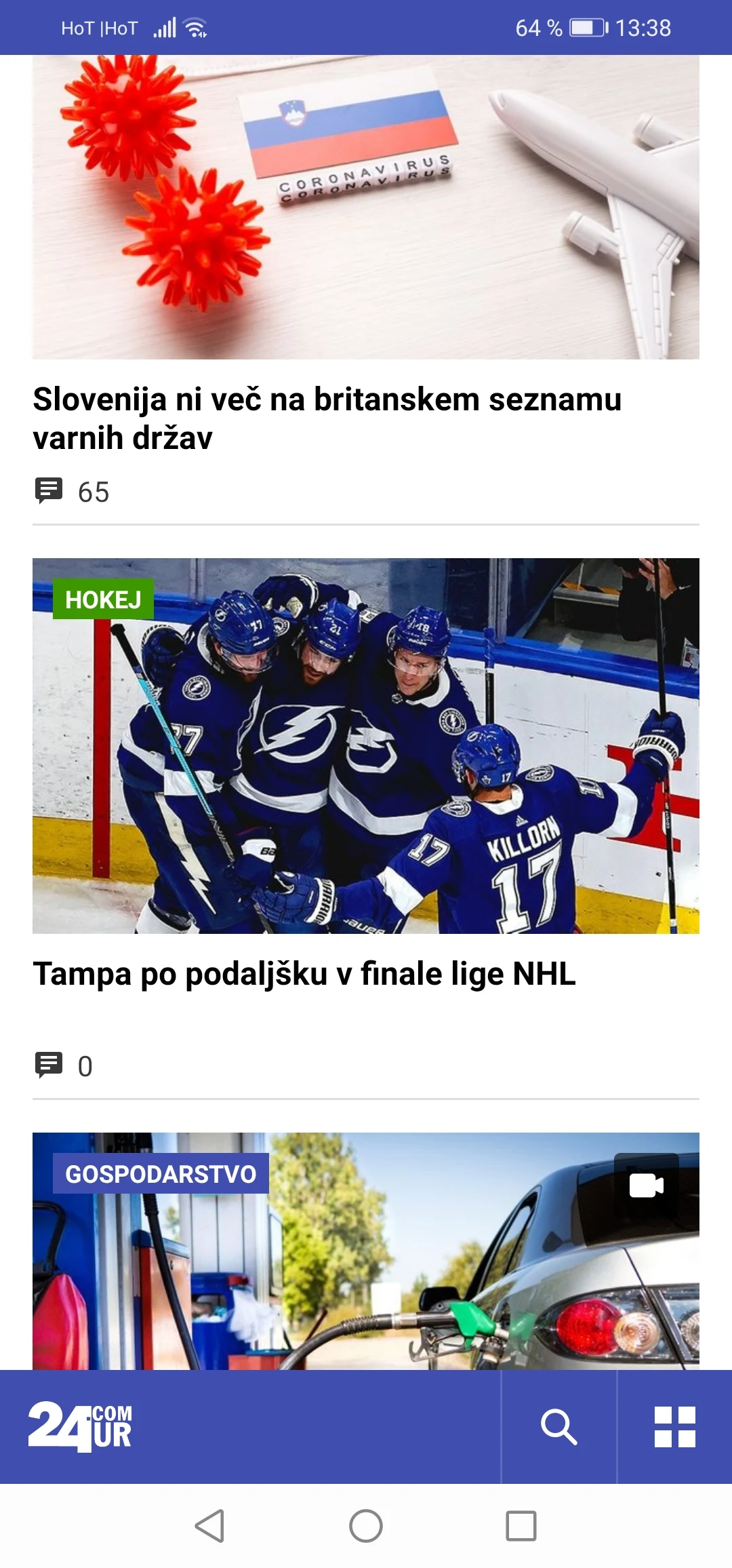Open the search icon in bottom bar
This screenshot has height=1568, width=732.
coord(558,1427)
